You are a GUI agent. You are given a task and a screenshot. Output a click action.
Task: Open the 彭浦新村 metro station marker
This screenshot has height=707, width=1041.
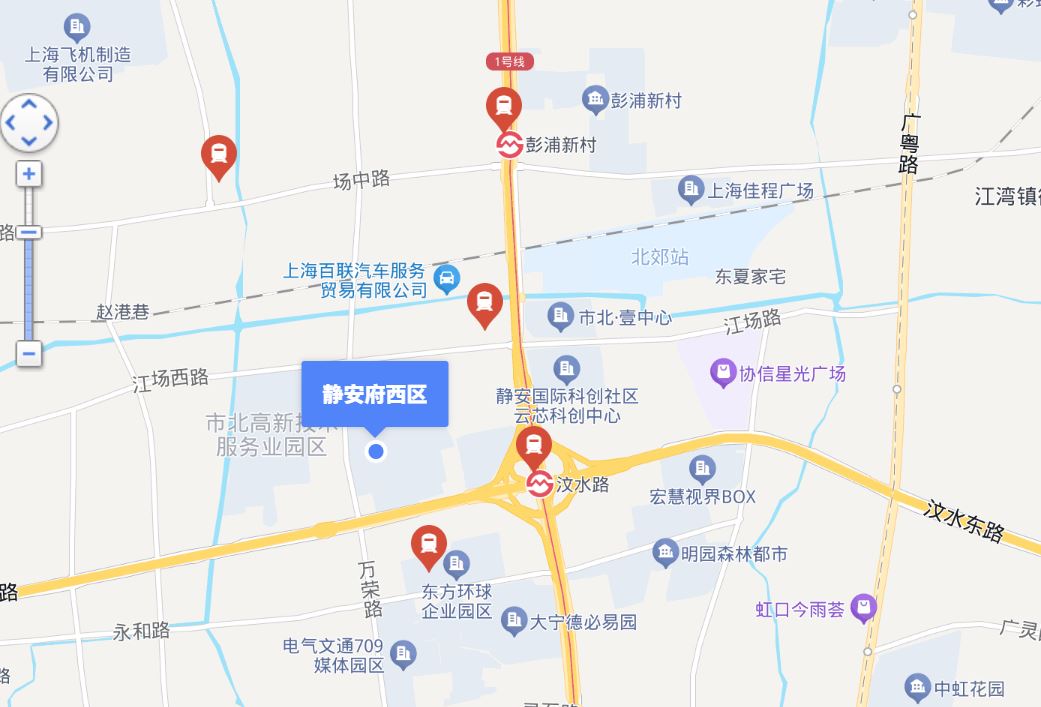click(510, 145)
